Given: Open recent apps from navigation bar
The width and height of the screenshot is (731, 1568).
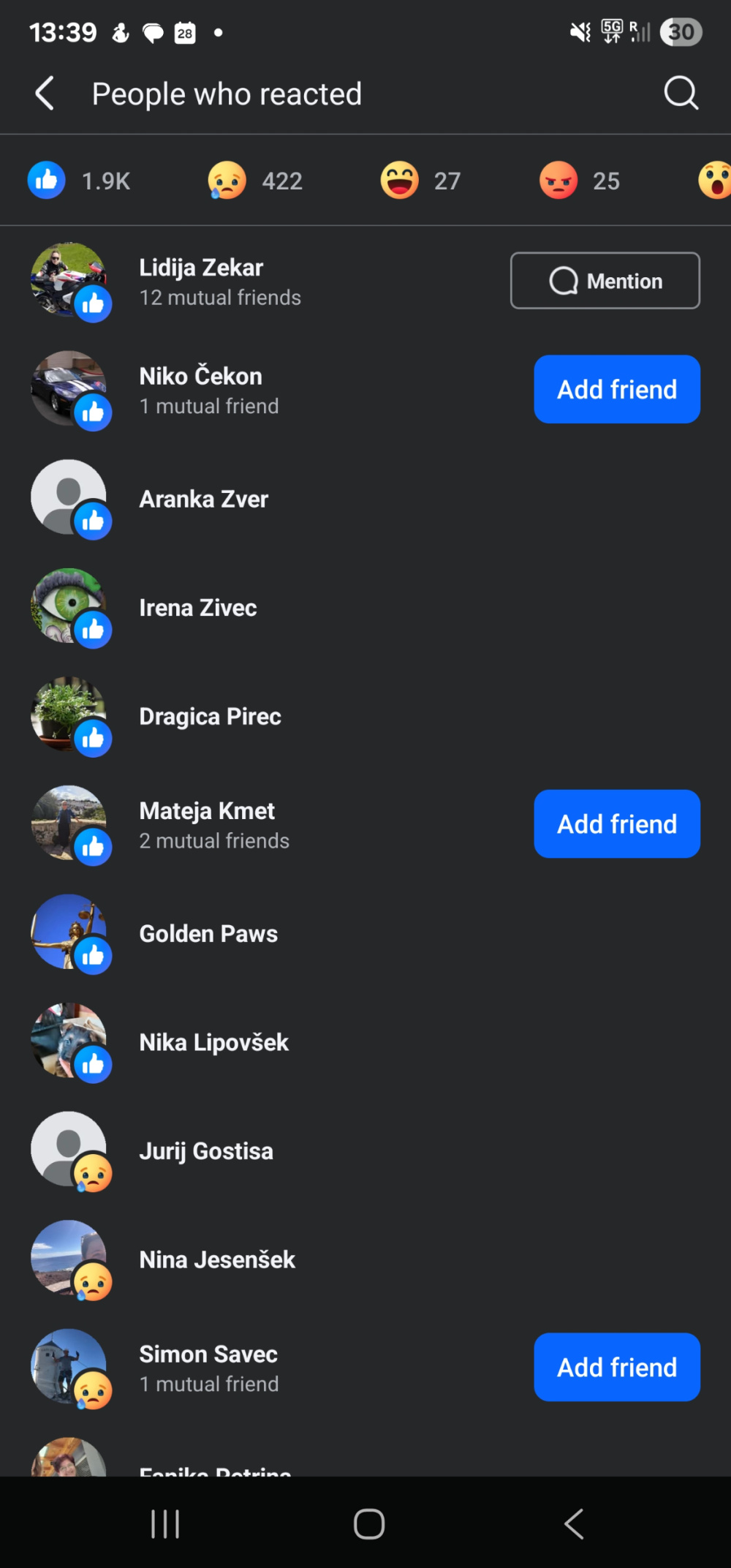Looking at the screenshot, I should coord(165,1524).
